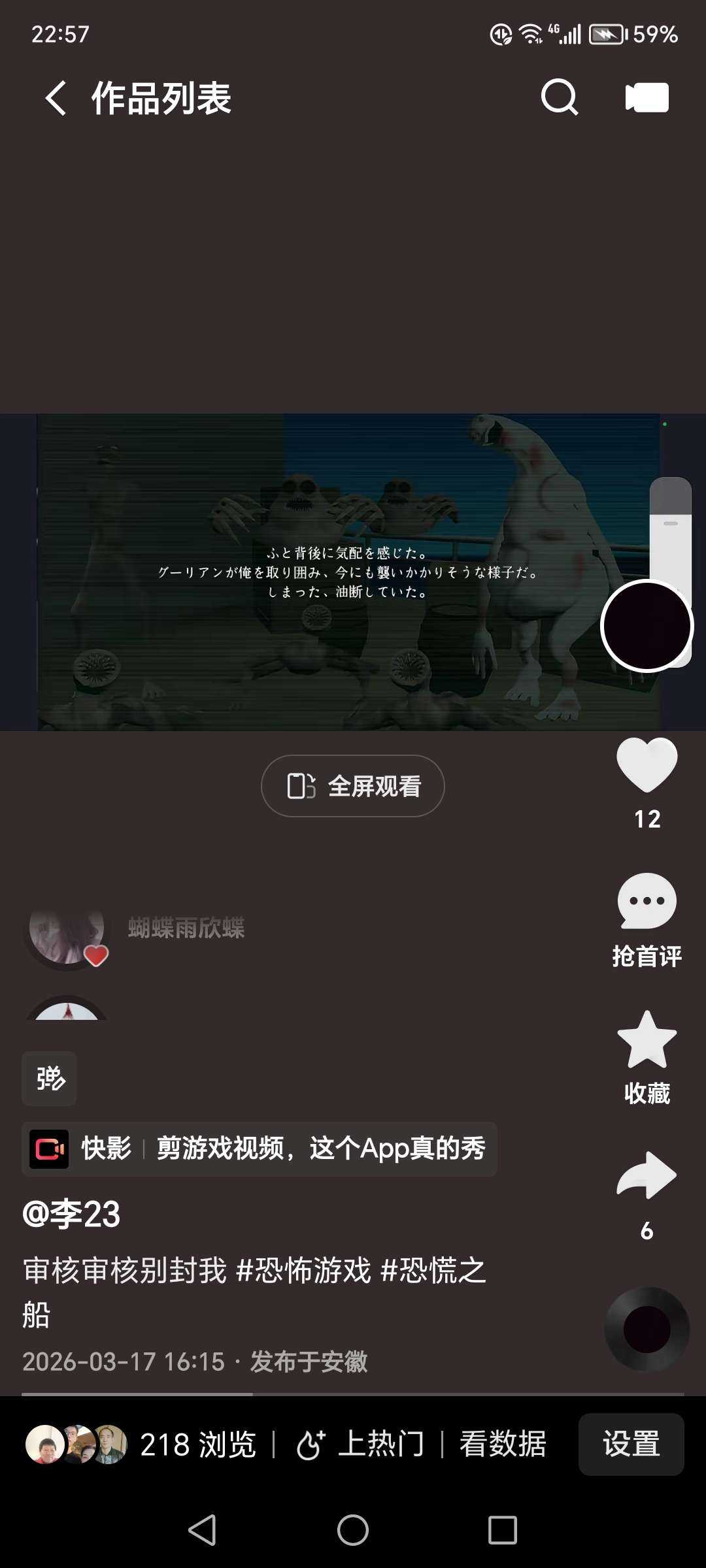Open the #恐怖游戏 hashtag
This screenshot has height=1568, width=706.
click(x=303, y=1271)
